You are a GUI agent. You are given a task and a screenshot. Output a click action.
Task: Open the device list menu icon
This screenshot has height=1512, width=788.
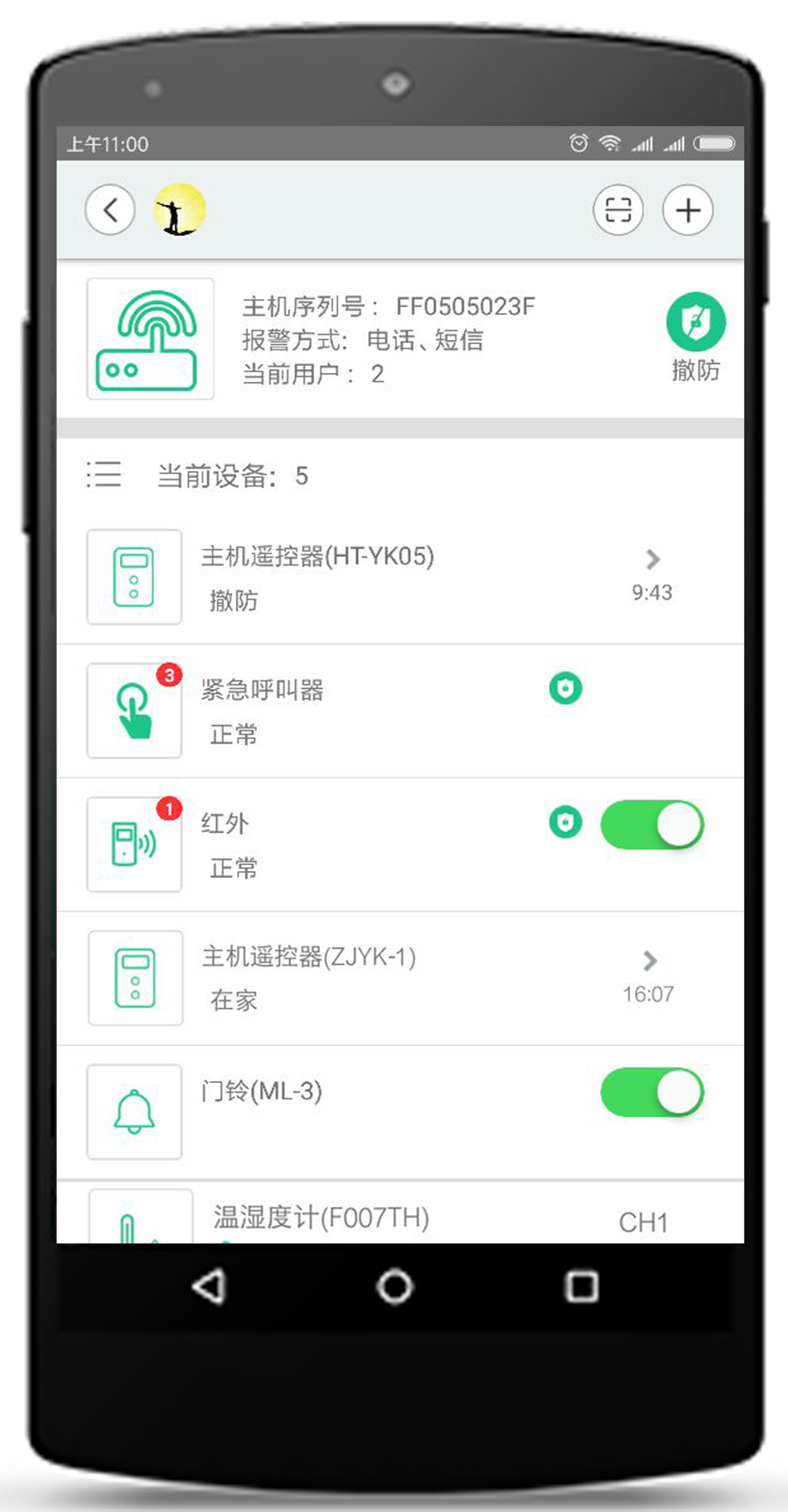coord(103,475)
